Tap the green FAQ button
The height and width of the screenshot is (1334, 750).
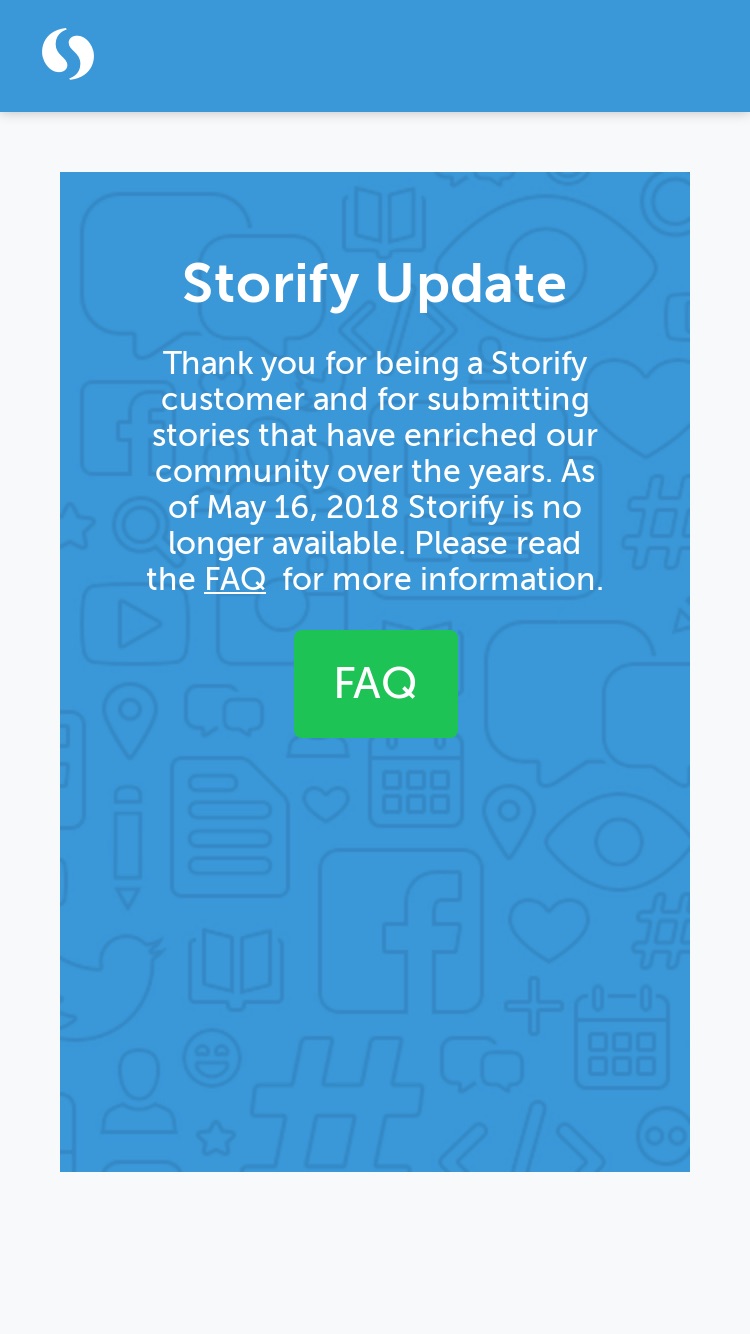376,684
